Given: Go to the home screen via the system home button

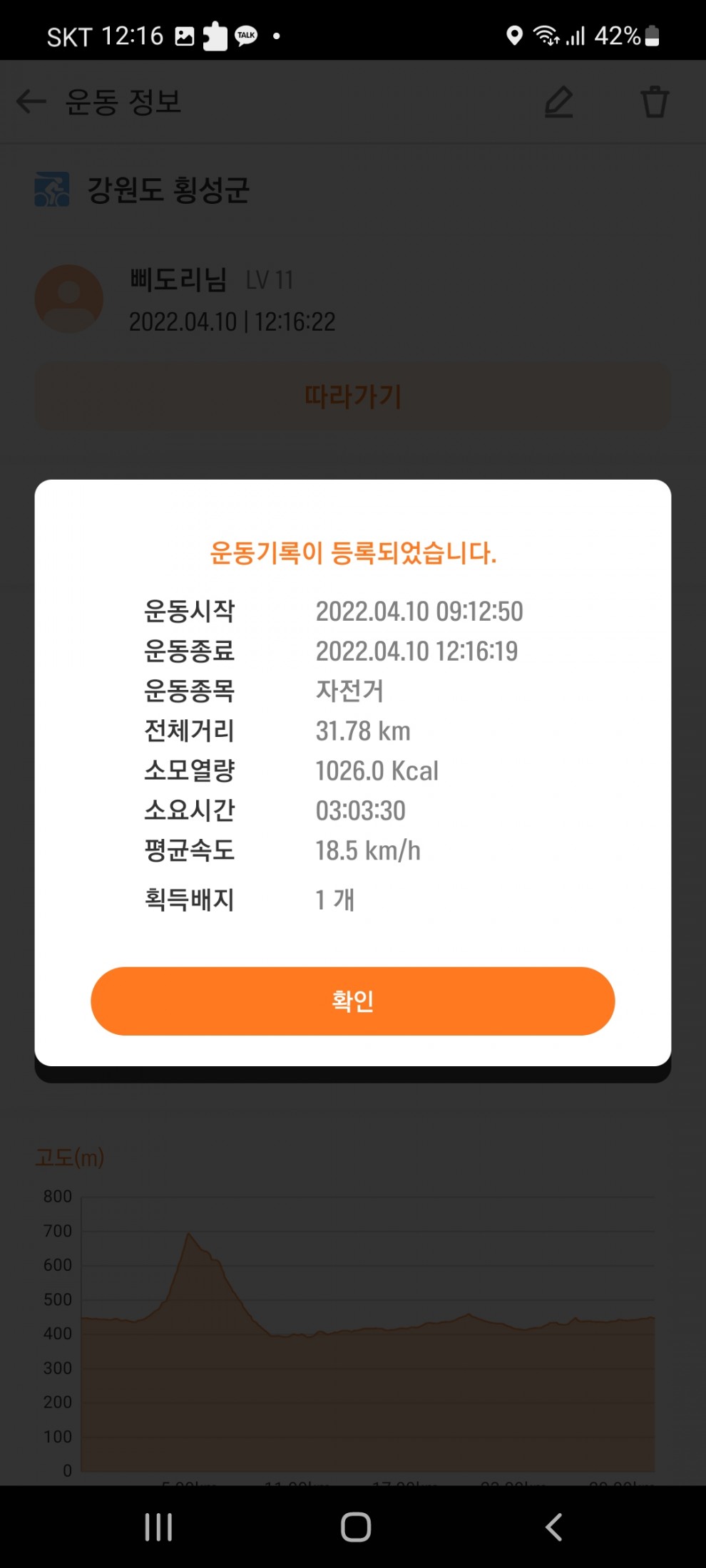Looking at the screenshot, I should (355, 1527).
